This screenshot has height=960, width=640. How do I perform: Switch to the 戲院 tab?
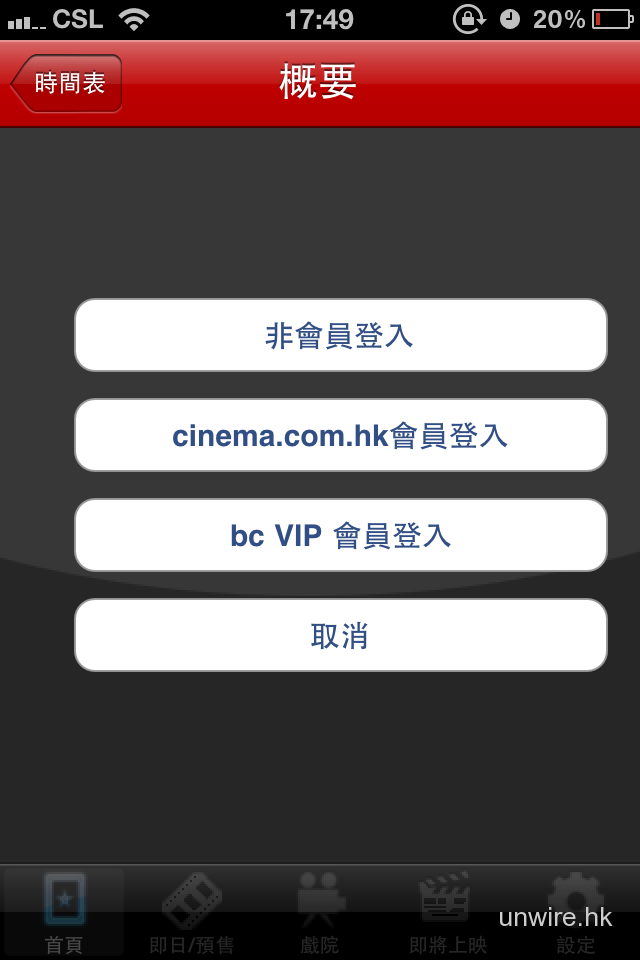(320, 912)
